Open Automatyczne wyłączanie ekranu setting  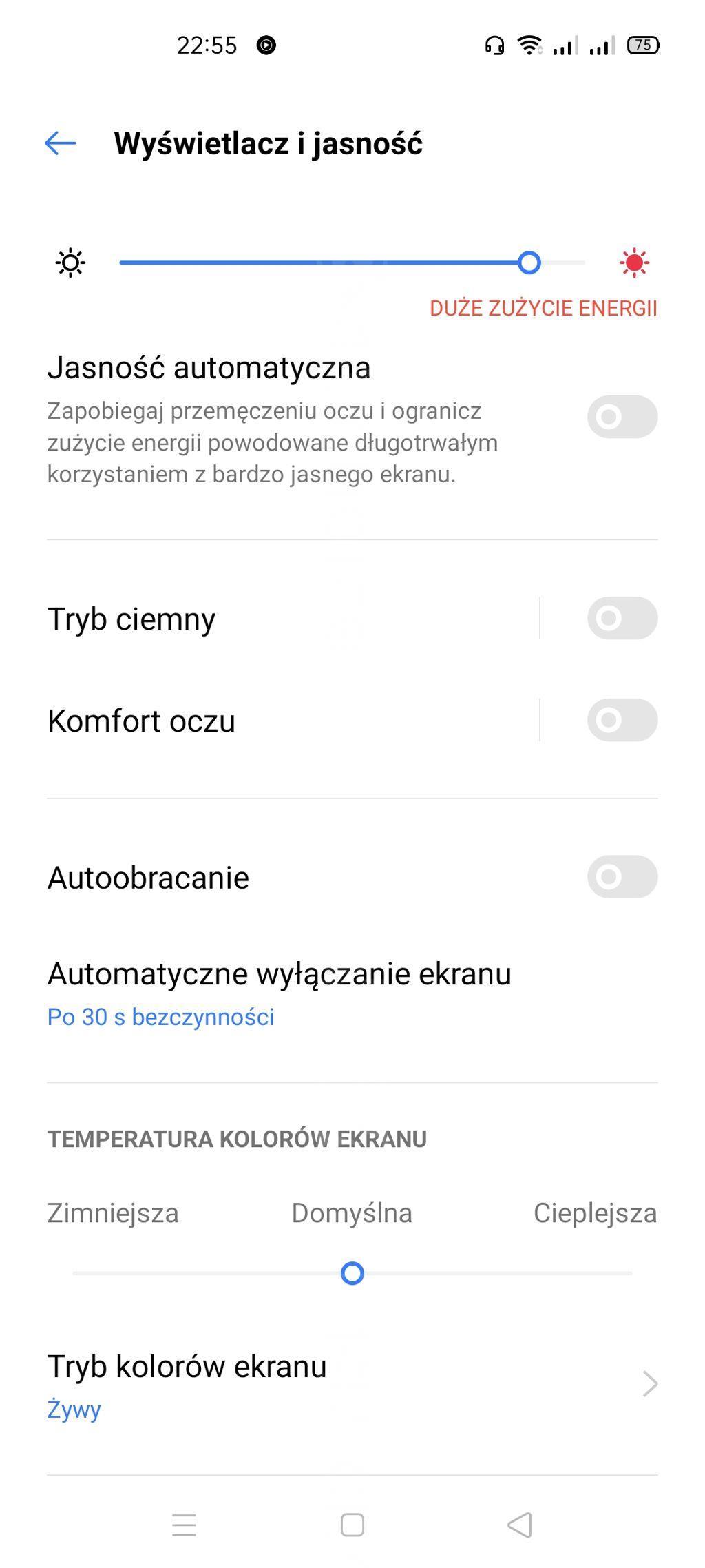[352, 993]
